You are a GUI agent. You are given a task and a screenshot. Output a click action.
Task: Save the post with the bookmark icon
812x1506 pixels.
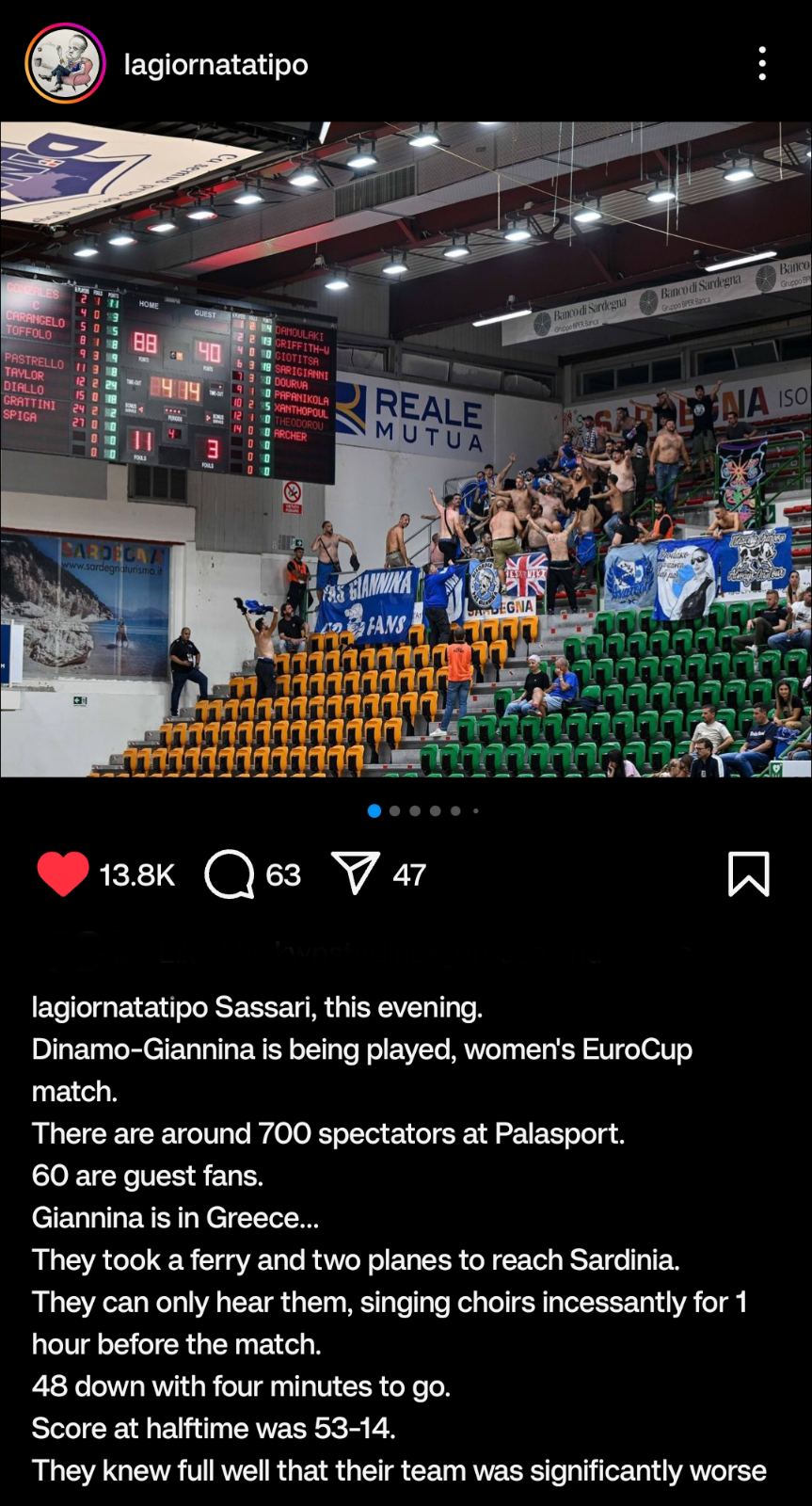pyautogui.click(x=748, y=873)
